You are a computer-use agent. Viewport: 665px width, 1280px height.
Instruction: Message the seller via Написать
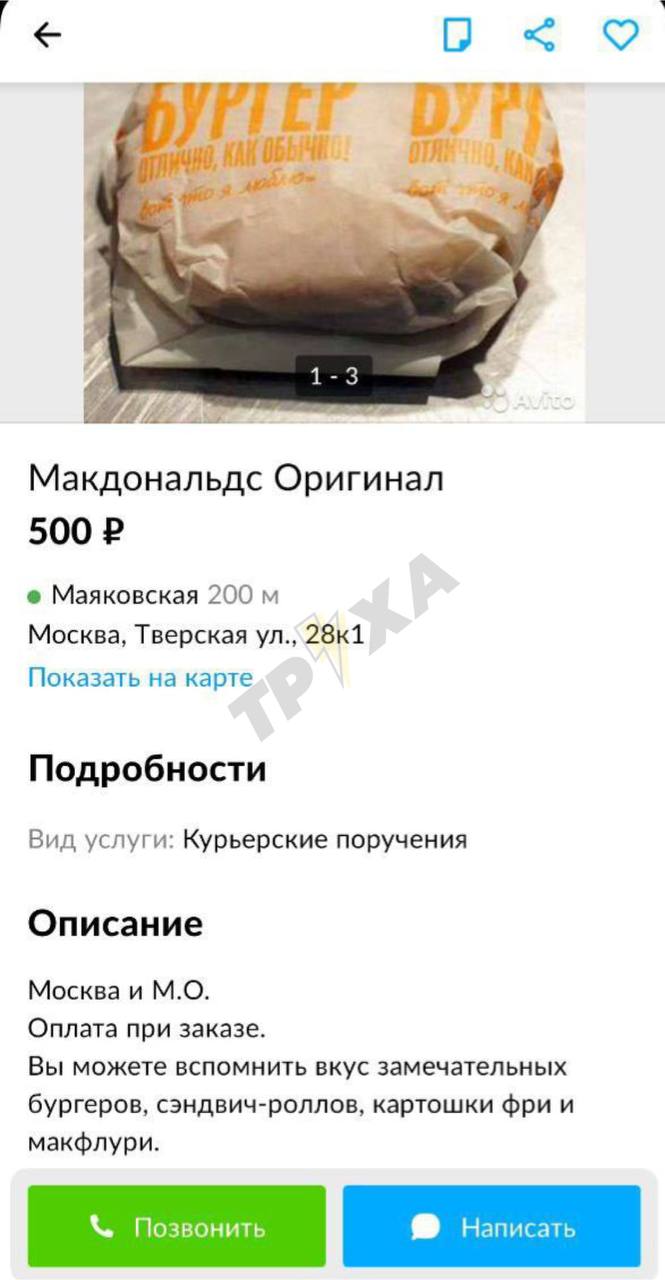click(491, 1226)
